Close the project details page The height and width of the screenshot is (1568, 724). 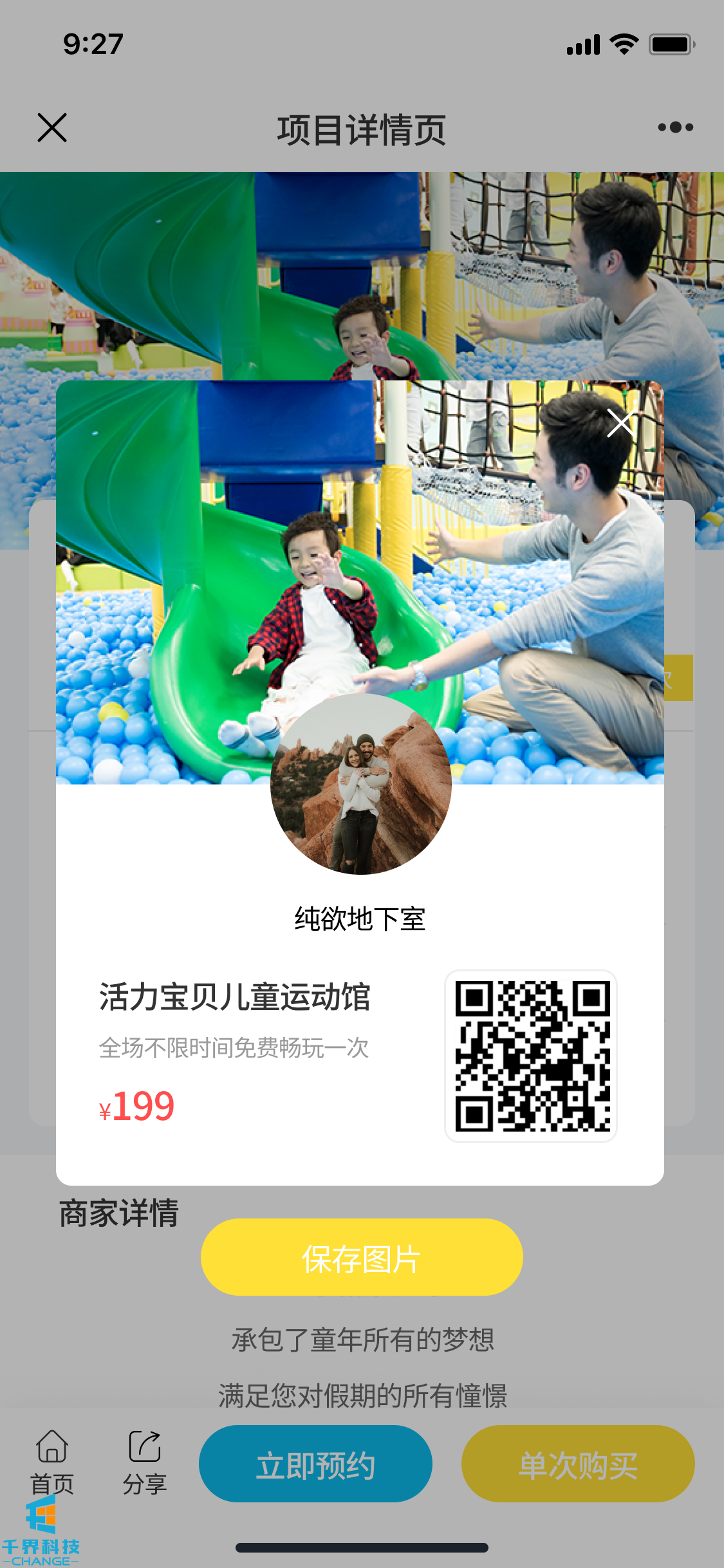52,127
